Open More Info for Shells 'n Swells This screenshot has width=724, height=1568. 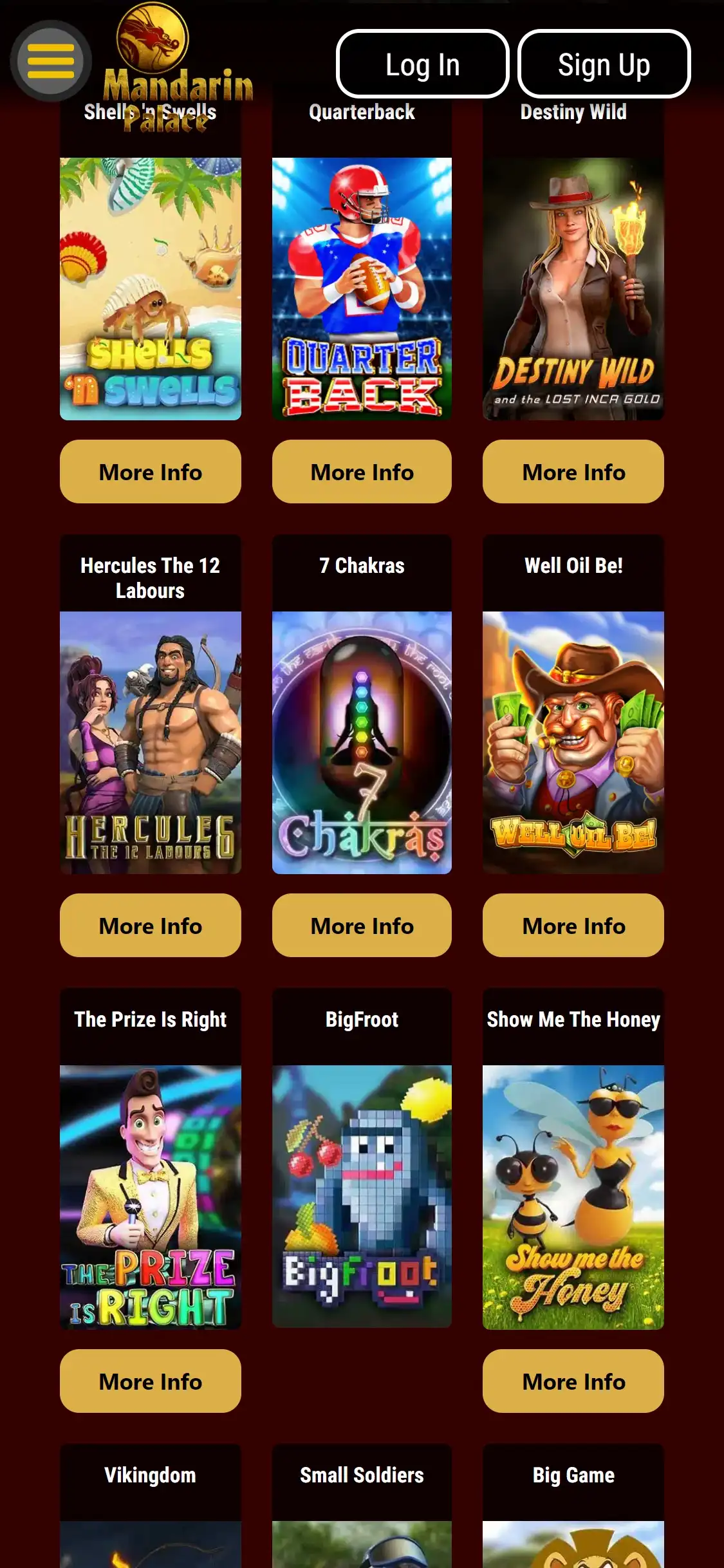pos(151,472)
